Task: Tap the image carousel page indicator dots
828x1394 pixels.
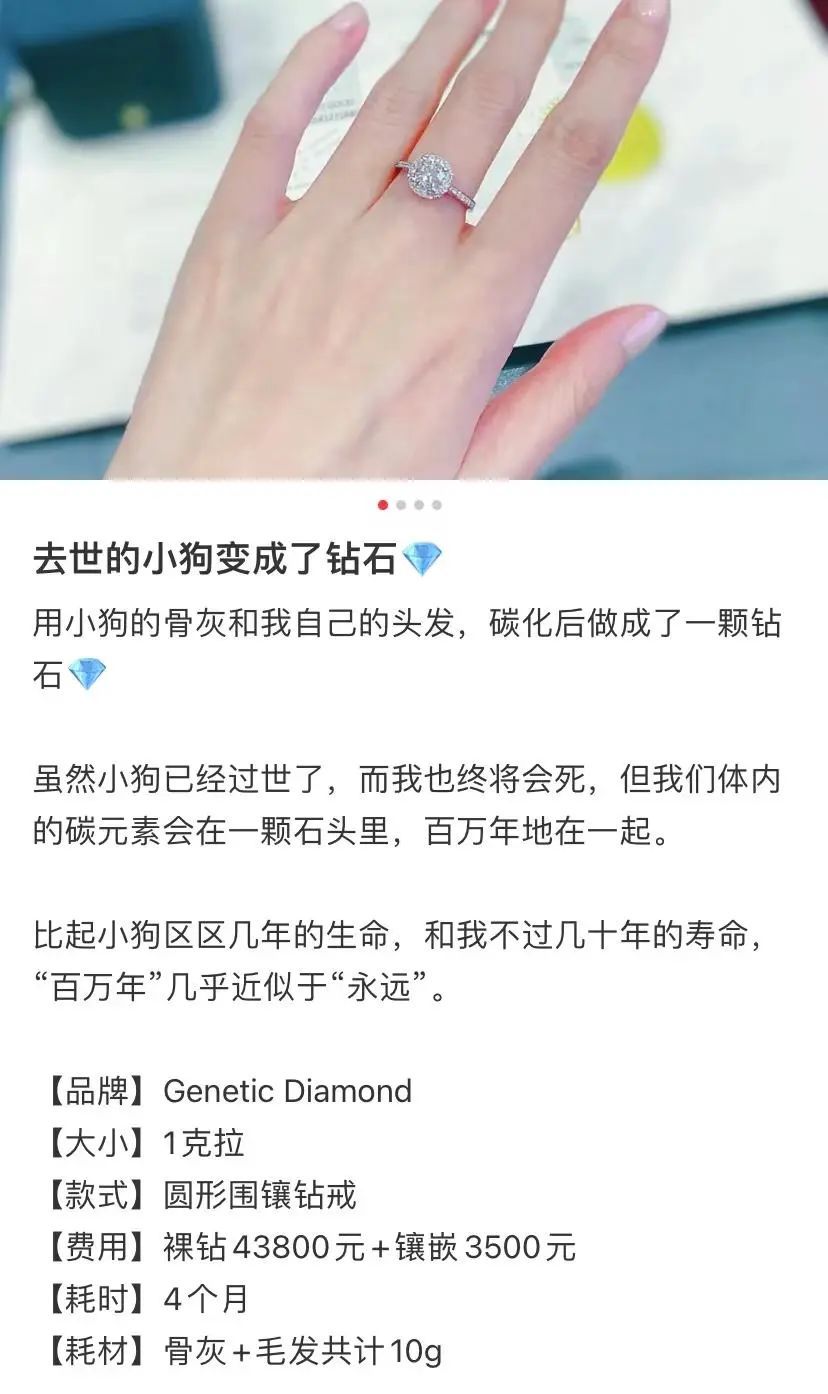Action: pos(410,505)
